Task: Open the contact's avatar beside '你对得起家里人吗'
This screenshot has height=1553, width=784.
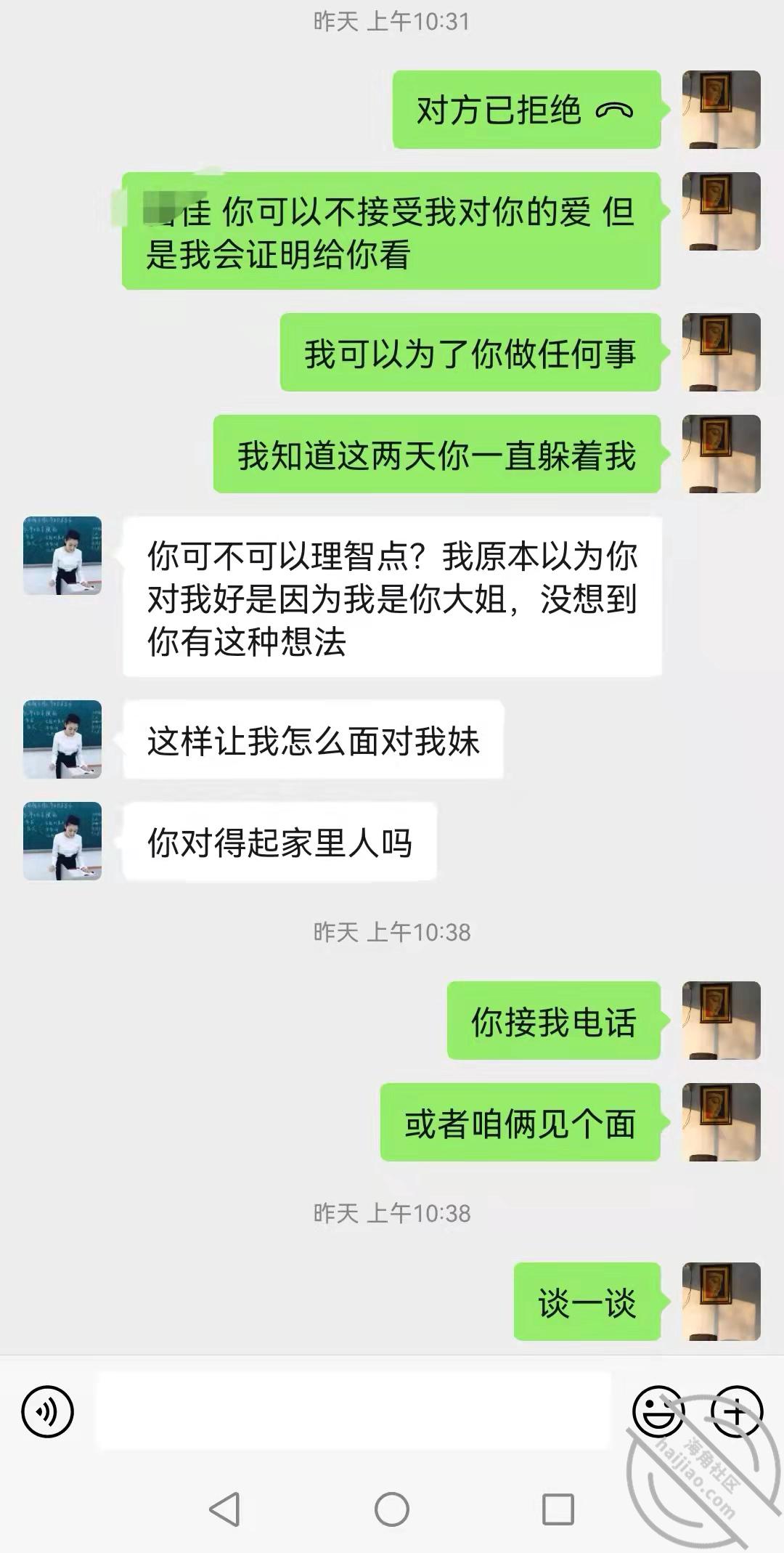Action: [x=62, y=841]
